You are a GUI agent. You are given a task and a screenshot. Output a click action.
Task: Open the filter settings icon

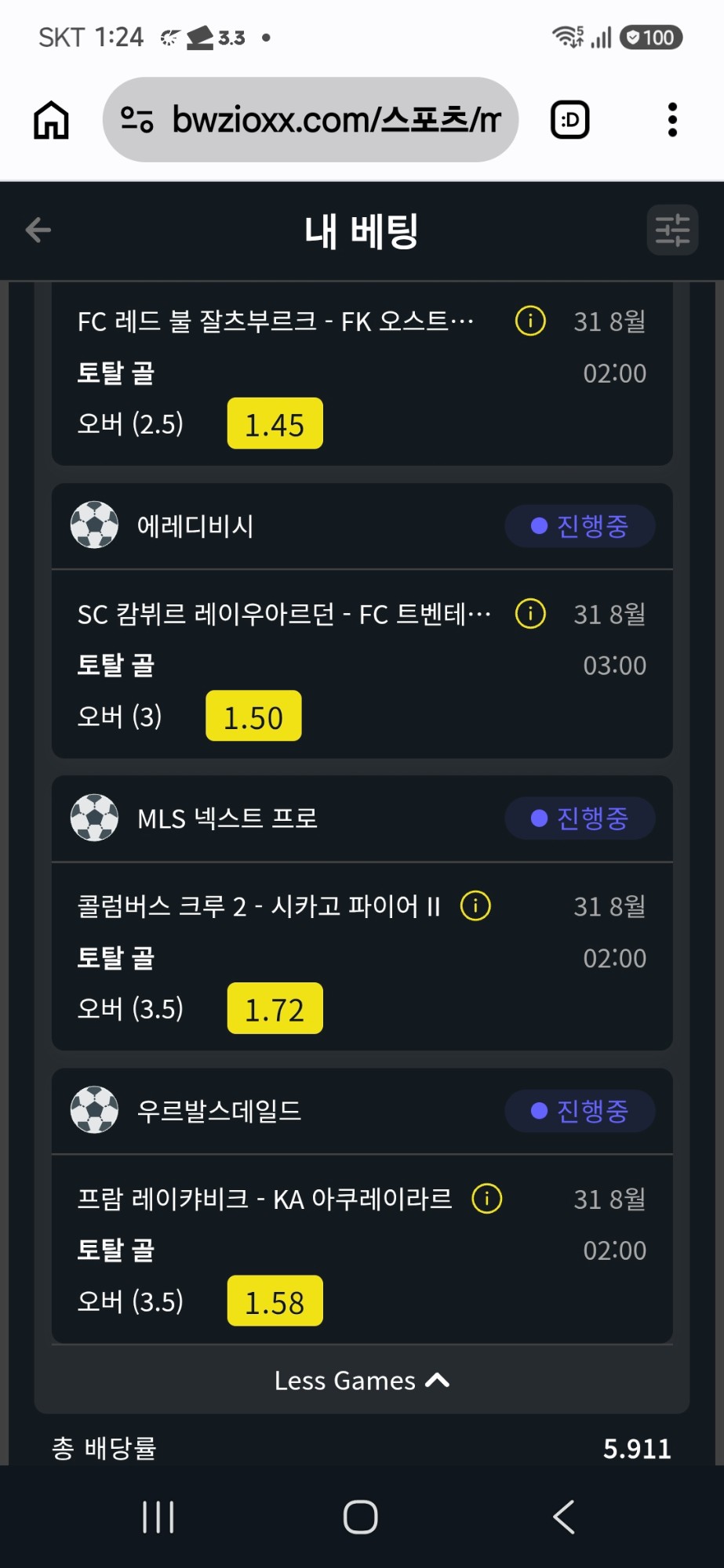point(672,230)
